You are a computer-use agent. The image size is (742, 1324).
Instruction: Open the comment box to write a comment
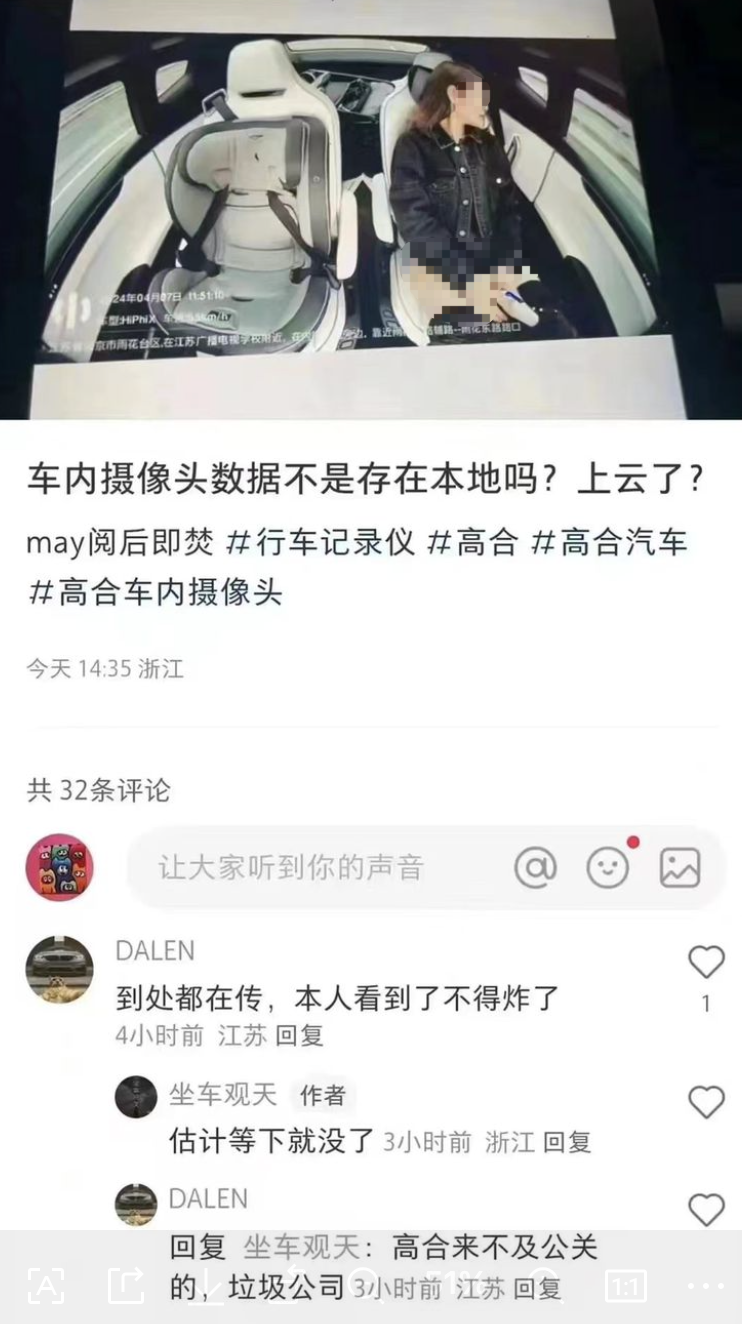pos(320,868)
